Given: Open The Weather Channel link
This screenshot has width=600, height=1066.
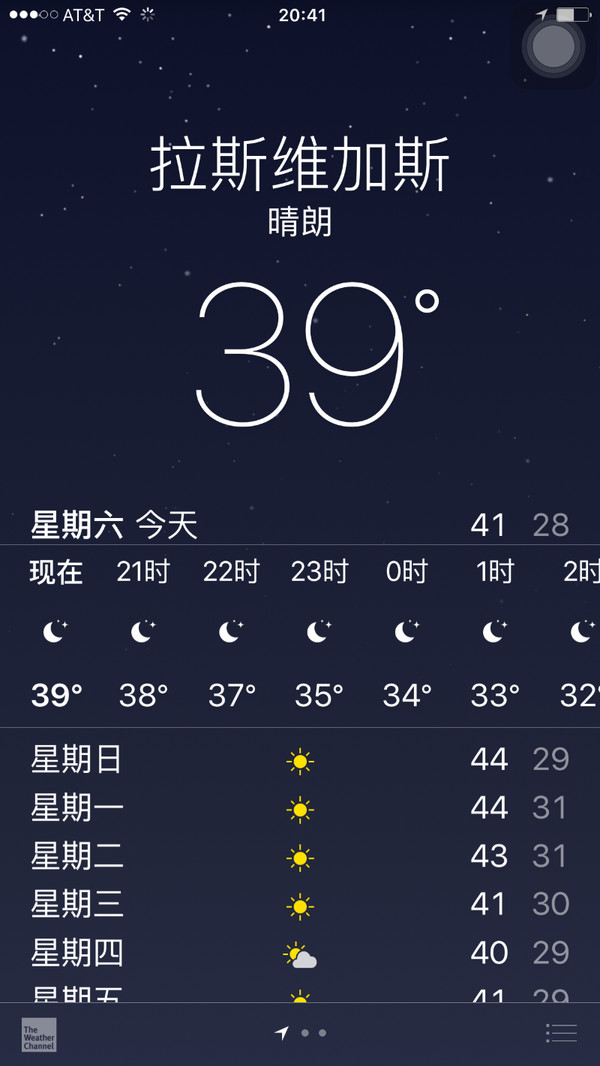Looking at the screenshot, I should tap(39, 1034).
